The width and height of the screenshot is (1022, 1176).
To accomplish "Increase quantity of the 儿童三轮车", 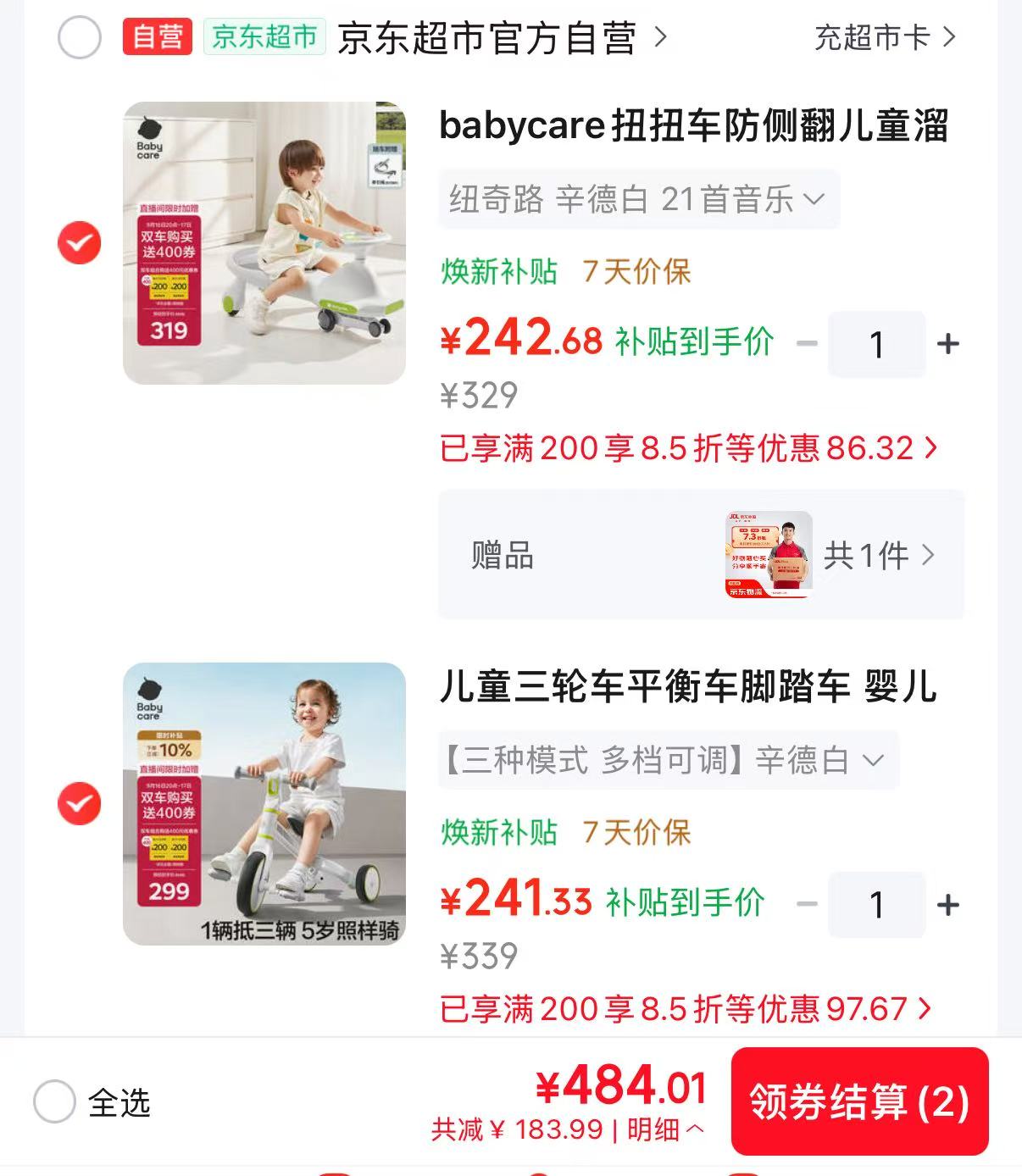I will click(x=948, y=905).
